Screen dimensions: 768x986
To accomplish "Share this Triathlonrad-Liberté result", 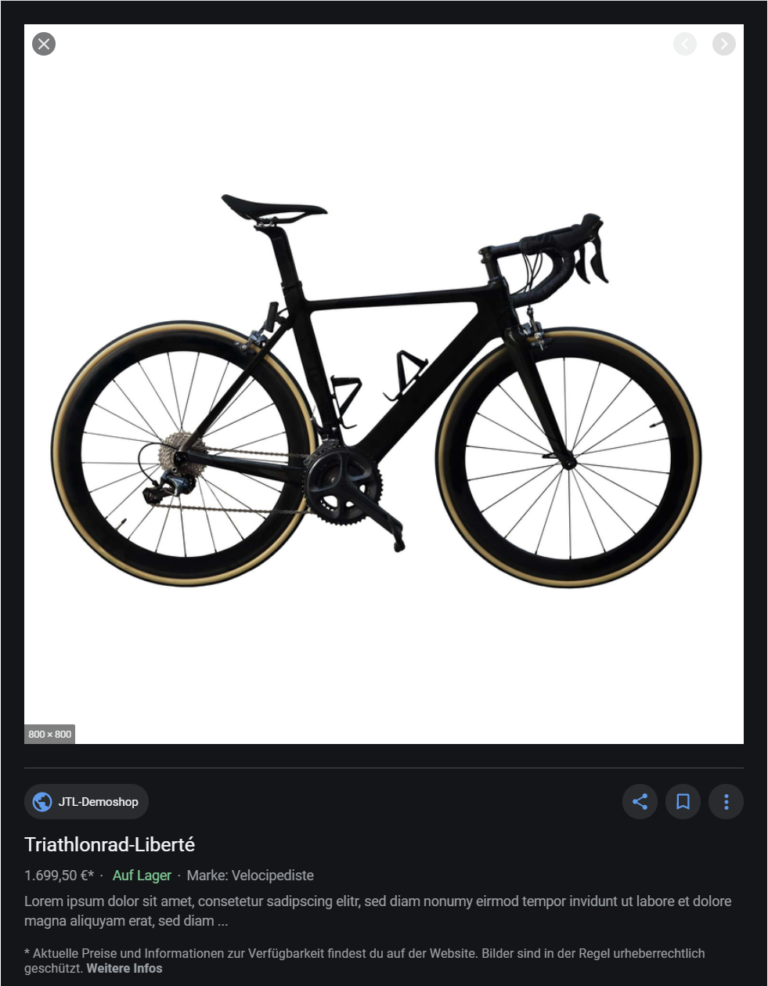I will pos(640,802).
